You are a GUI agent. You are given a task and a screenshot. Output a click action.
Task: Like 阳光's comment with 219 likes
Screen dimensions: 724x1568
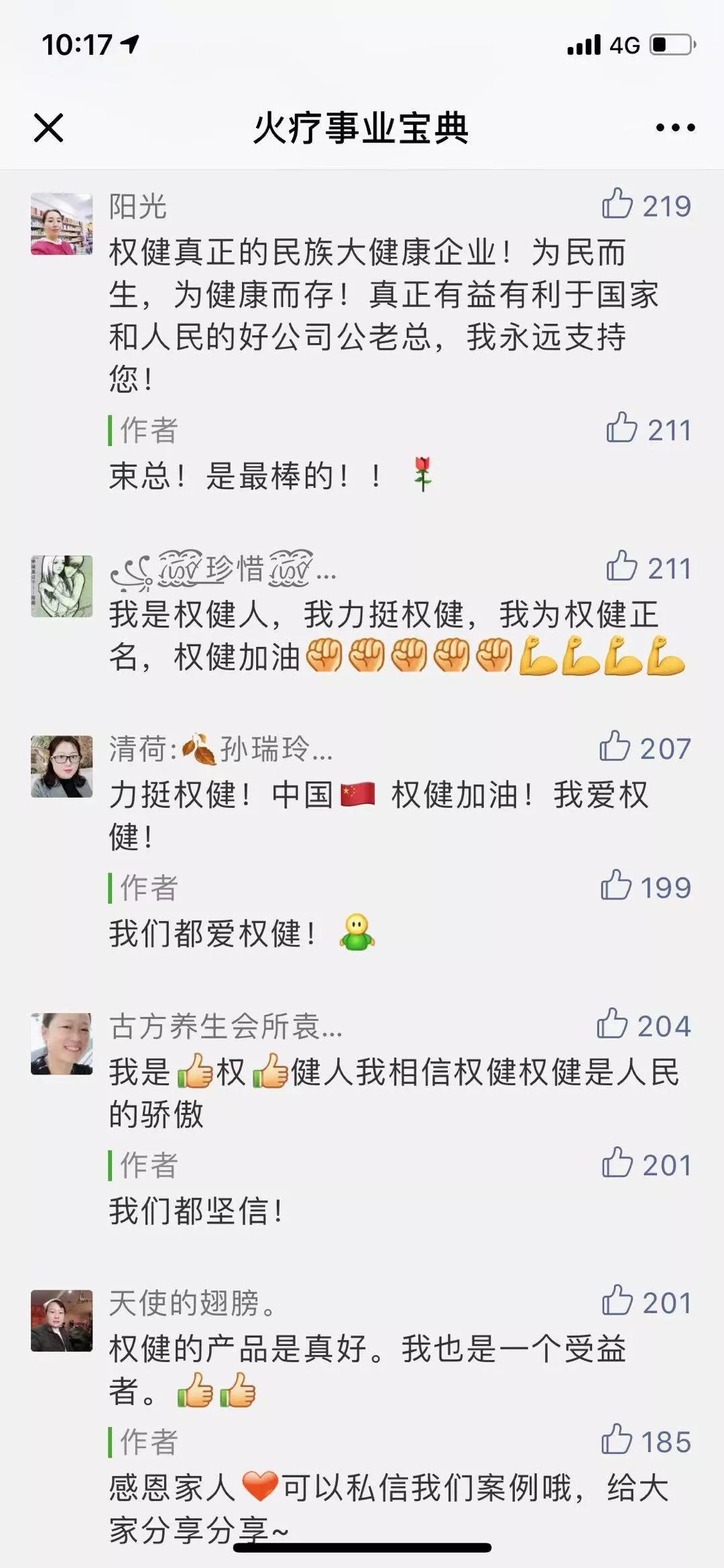pyautogui.click(x=617, y=204)
